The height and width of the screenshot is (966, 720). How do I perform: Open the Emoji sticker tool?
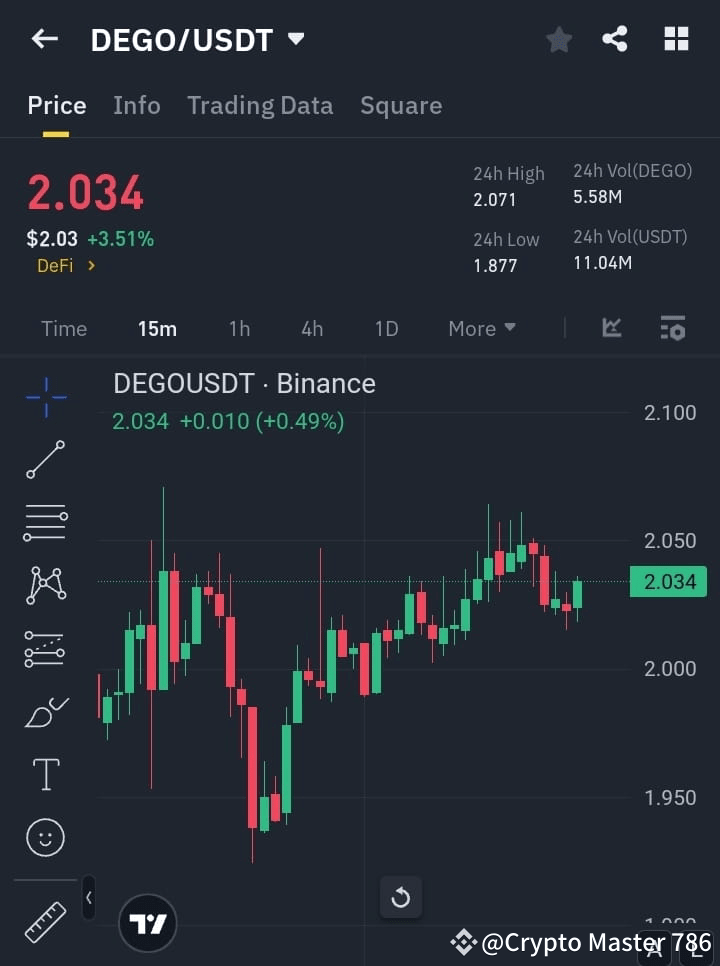tap(45, 837)
